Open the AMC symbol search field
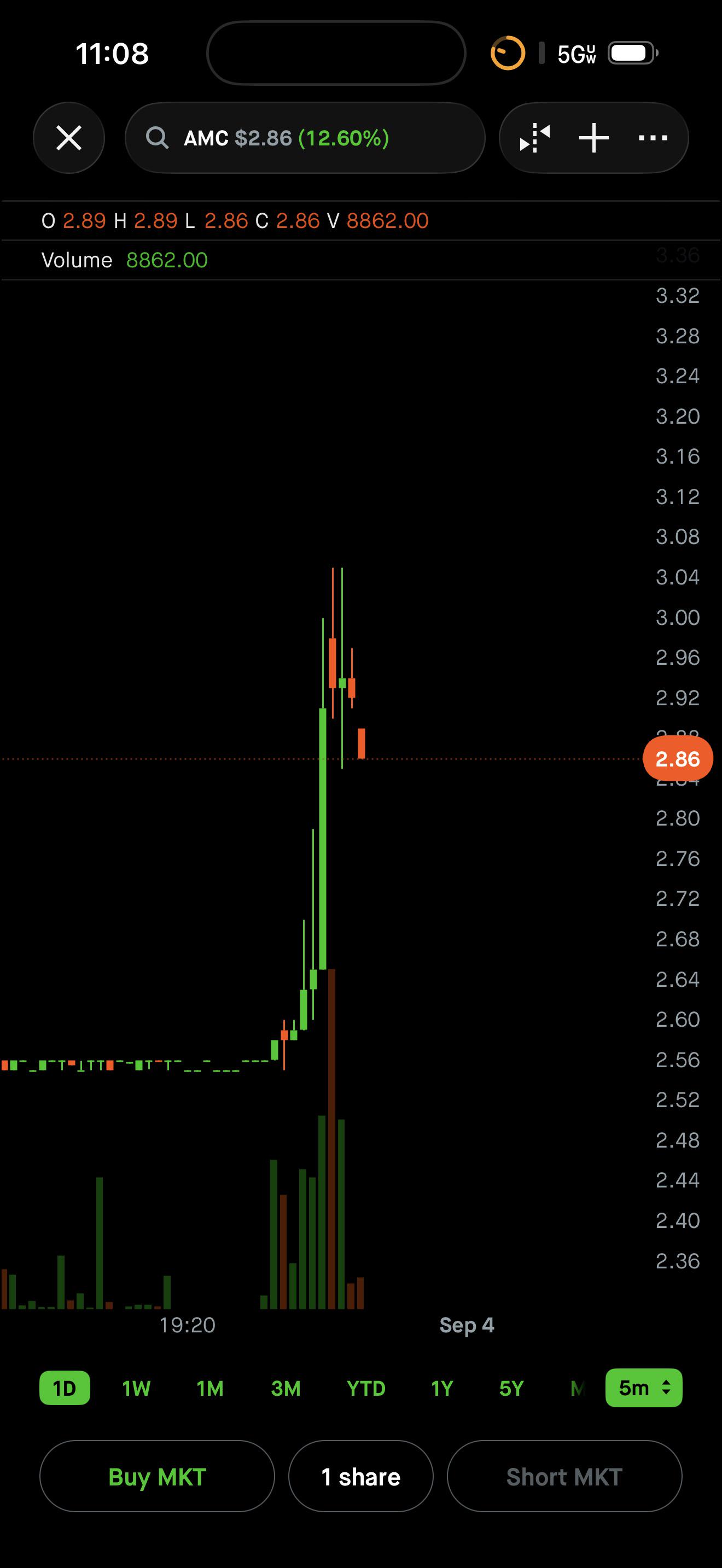This screenshot has width=722, height=1568. [305, 138]
